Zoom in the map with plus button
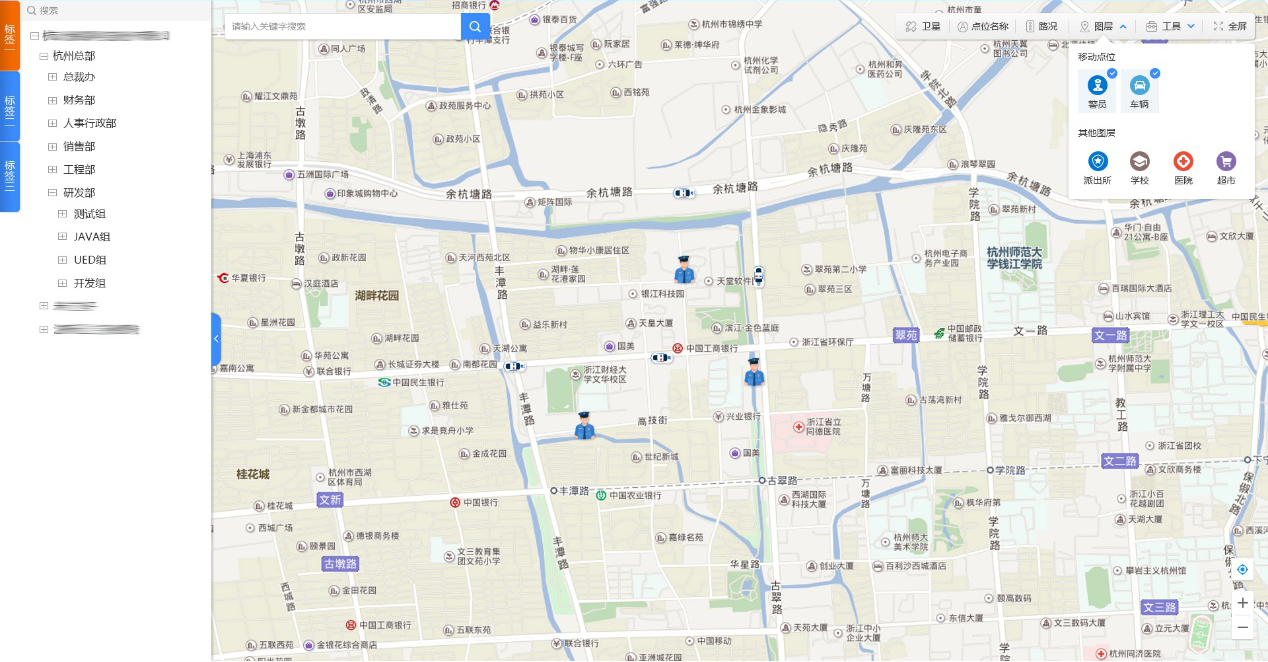Screen dimensions: 1268x662 click(x=1242, y=603)
